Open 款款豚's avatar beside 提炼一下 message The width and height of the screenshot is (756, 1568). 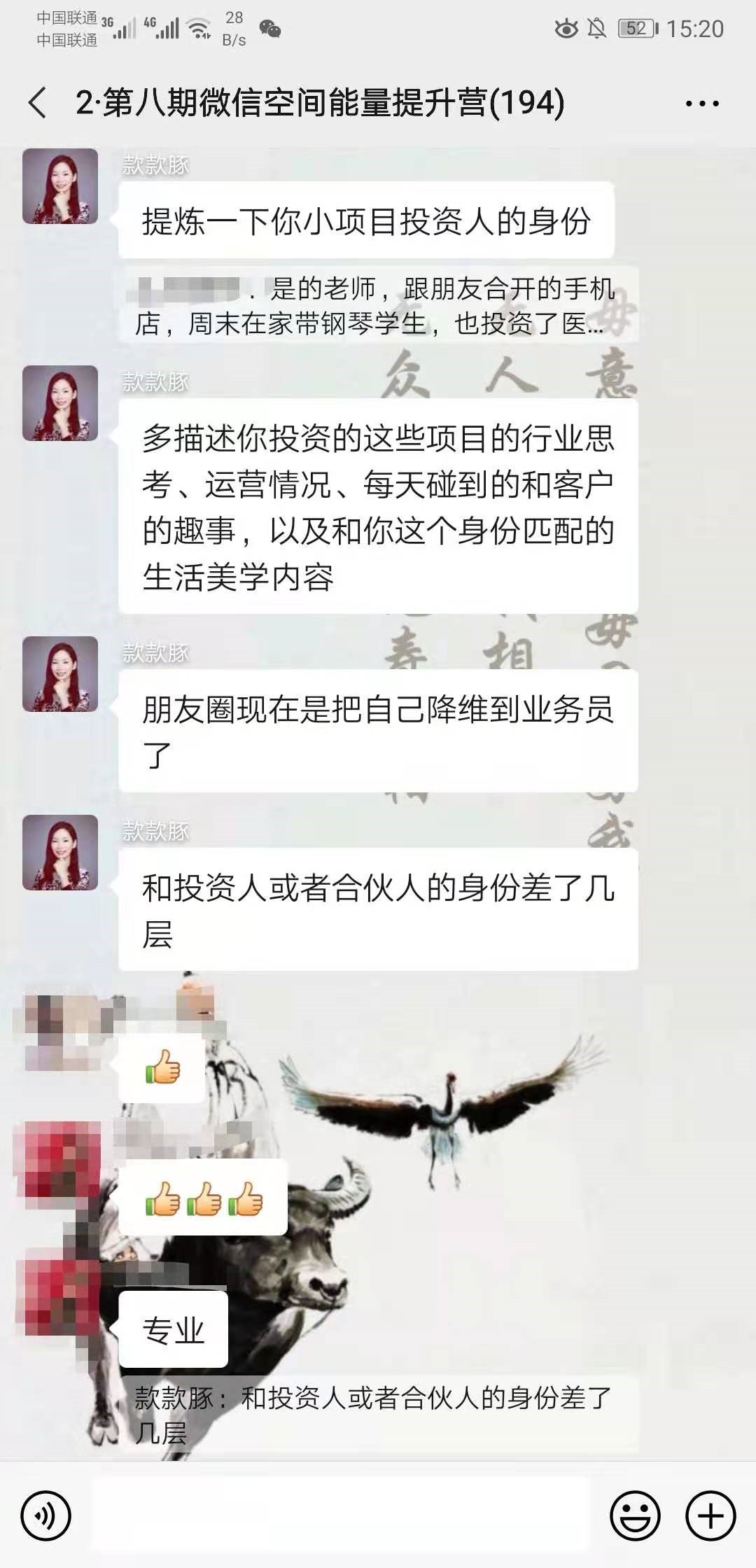coord(60,186)
